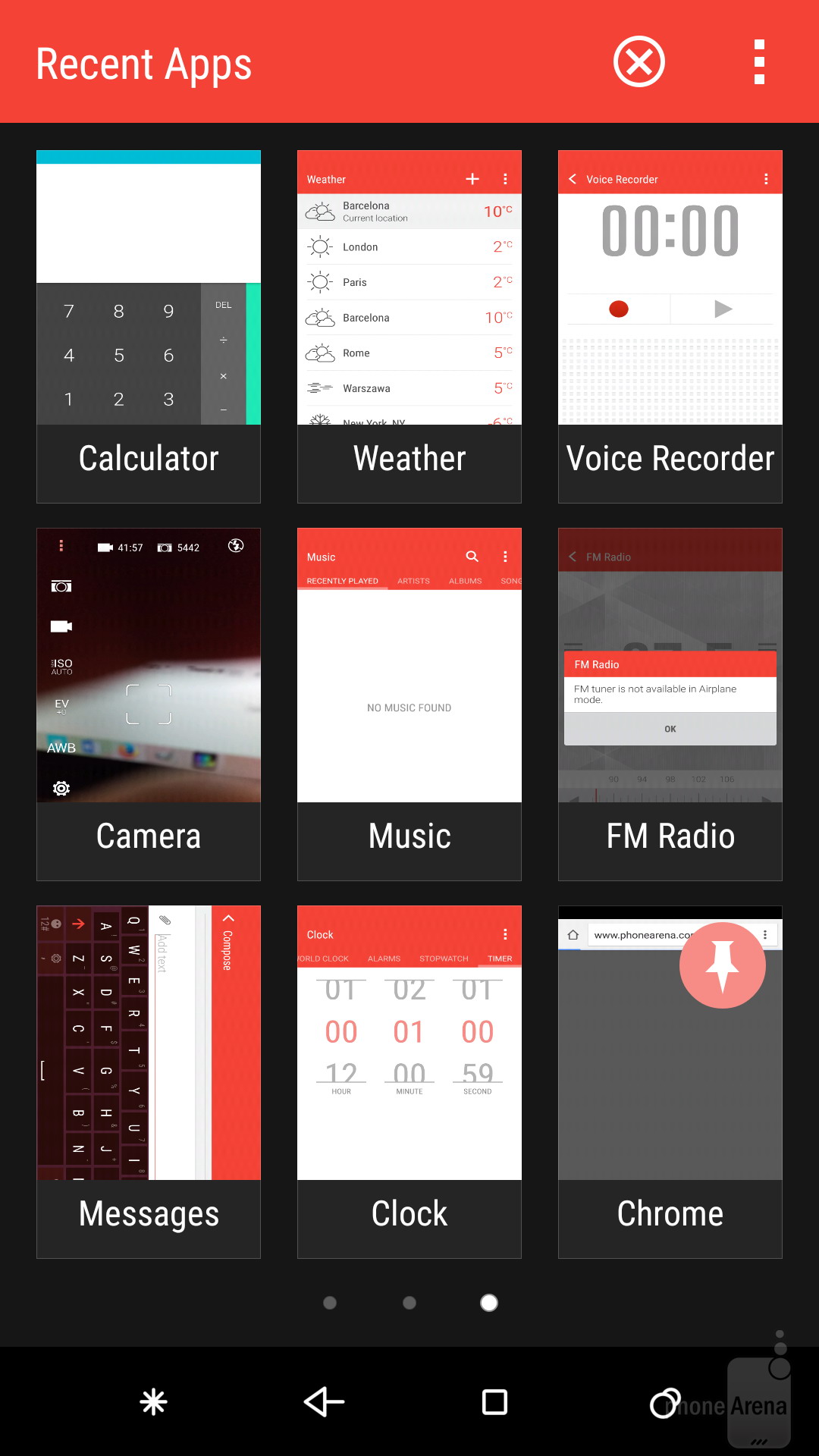The height and width of the screenshot is (1456, 819).
Task: Tap the asterisk icon in navigation bar
Action: (x=153, y=1402)
